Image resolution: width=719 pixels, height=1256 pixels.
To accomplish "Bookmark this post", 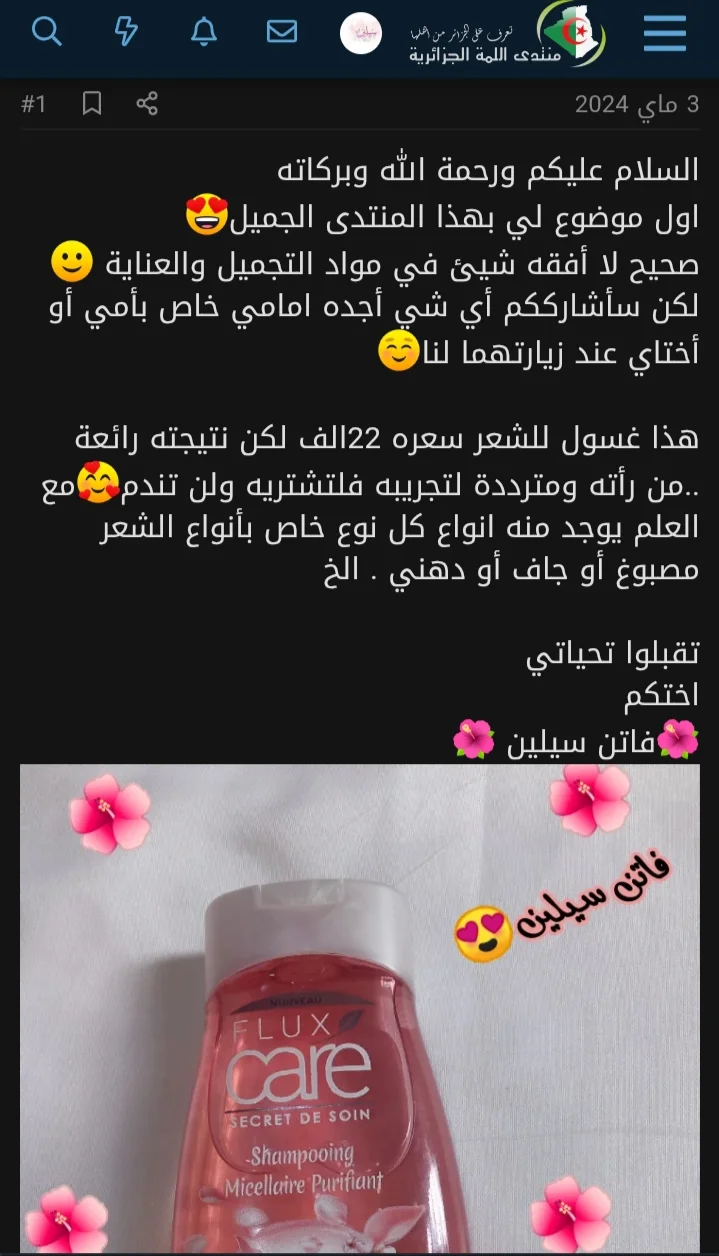I will pyautogui.click(x=92, y=104).
